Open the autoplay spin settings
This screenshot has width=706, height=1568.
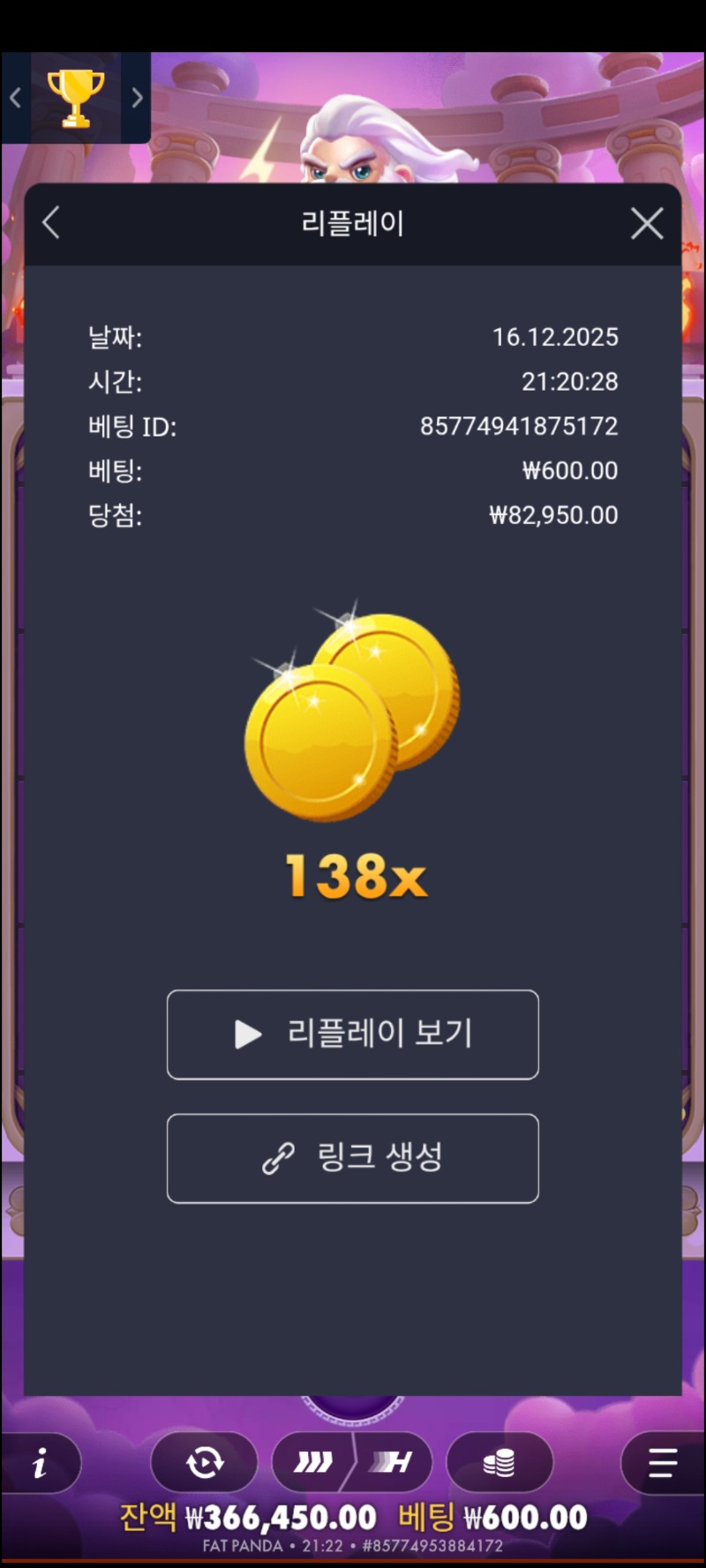(x=204, y=1463)
